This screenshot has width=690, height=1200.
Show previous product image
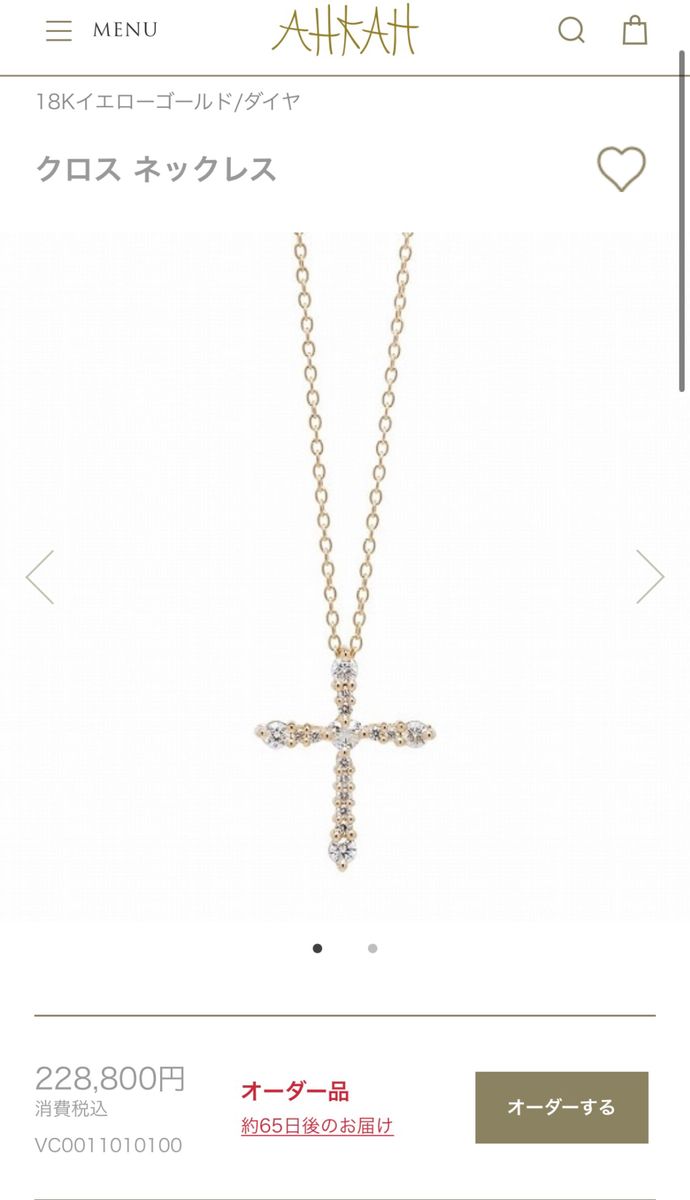tap(40, 577)
